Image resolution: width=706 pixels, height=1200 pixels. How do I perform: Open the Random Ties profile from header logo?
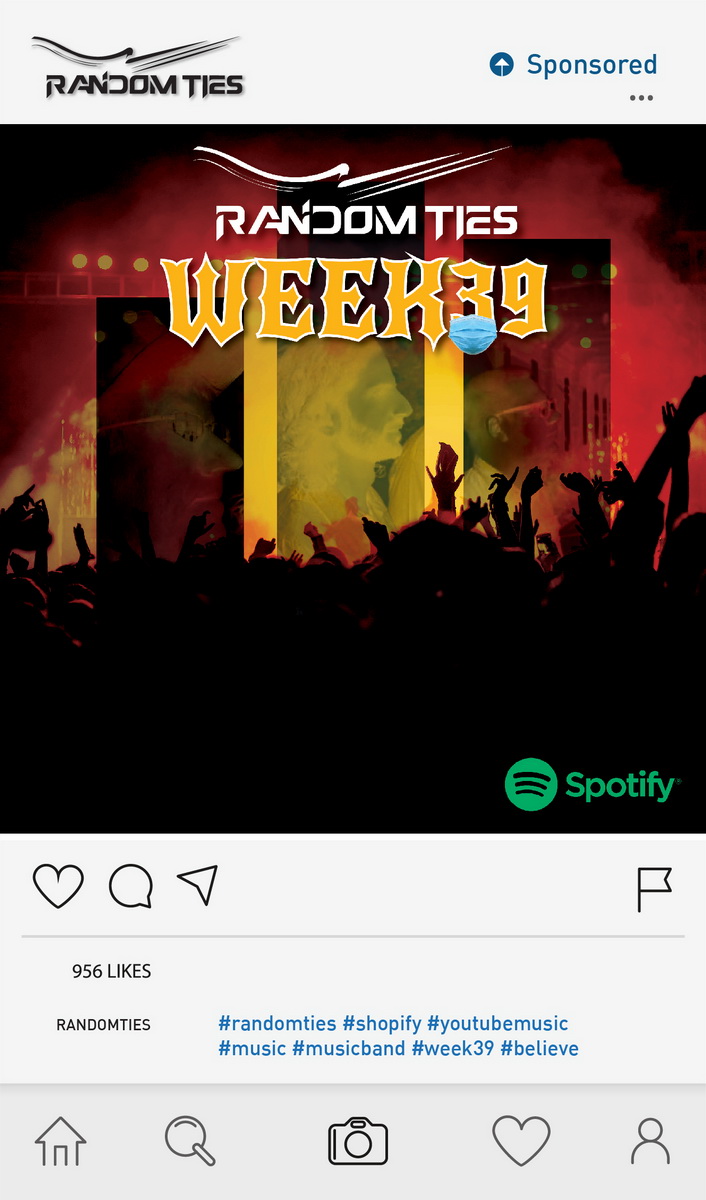tap(138, 67)
